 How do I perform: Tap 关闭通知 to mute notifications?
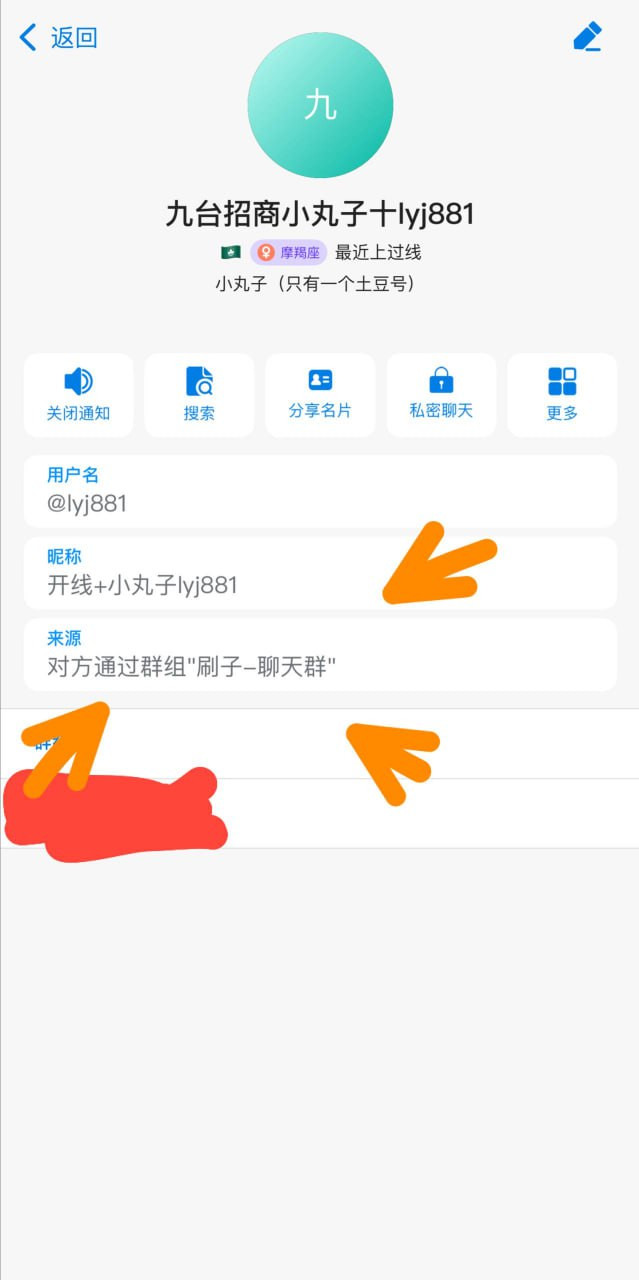[x=78, y=395]
